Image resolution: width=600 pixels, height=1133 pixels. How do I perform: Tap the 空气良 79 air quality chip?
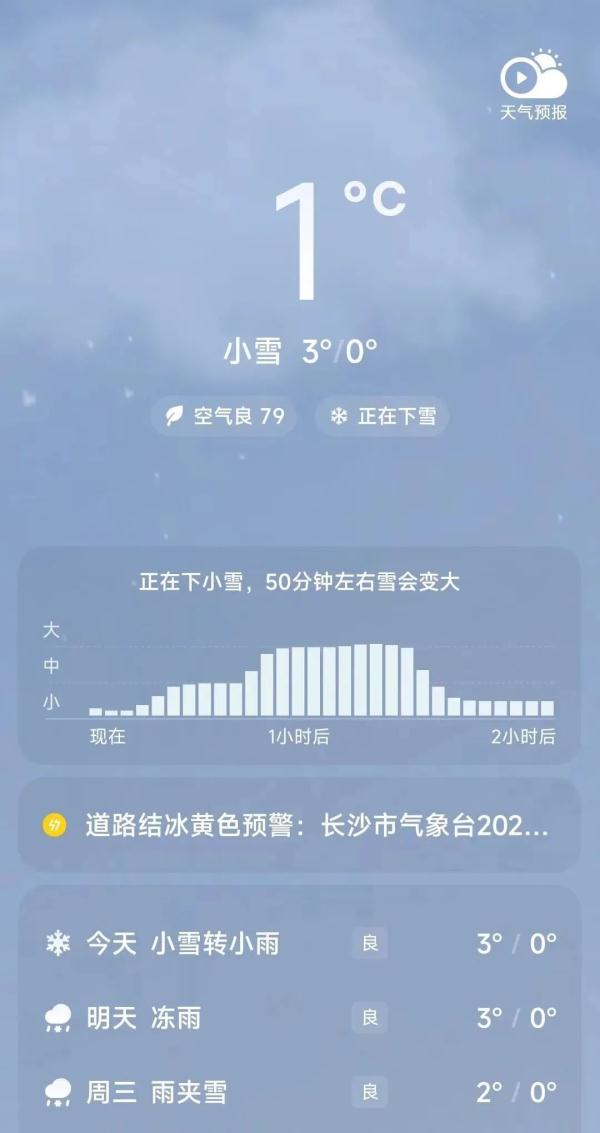(224, 417)
